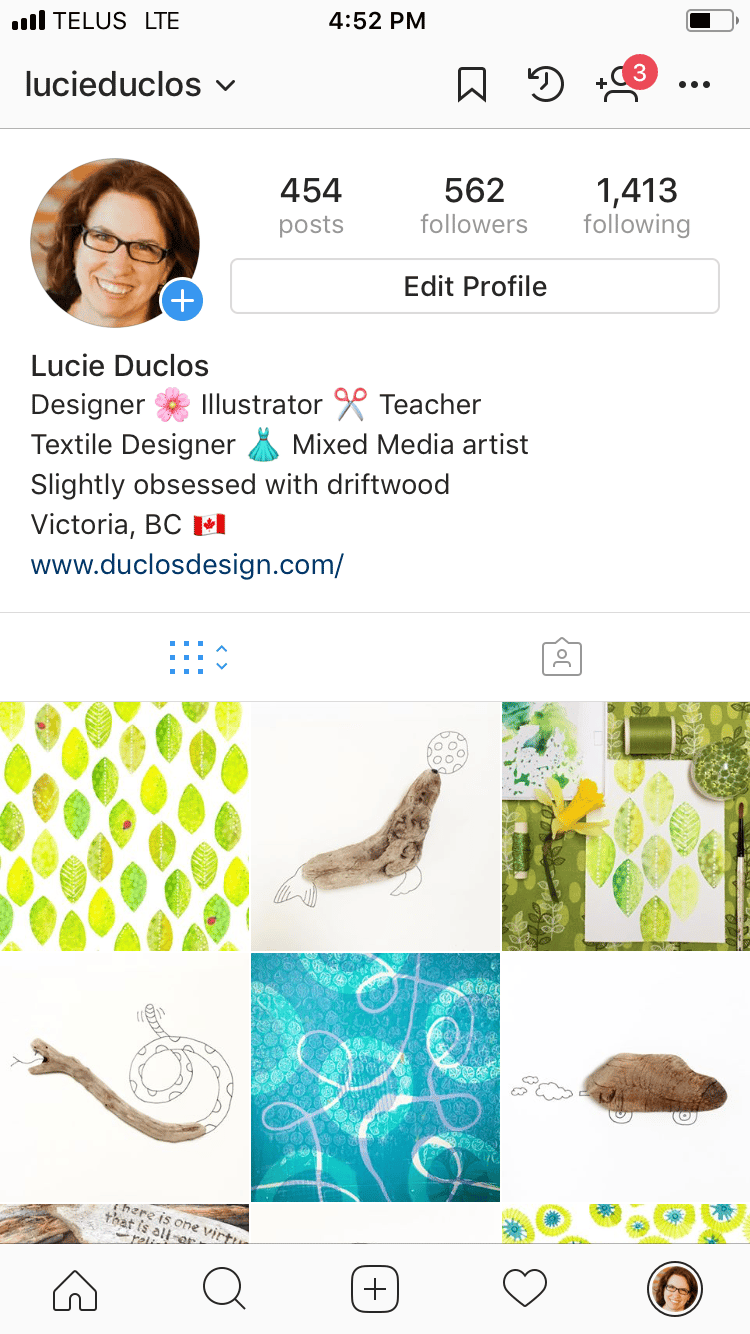Open the lucieduclos account switcher dropdown

tap(131, 85)
